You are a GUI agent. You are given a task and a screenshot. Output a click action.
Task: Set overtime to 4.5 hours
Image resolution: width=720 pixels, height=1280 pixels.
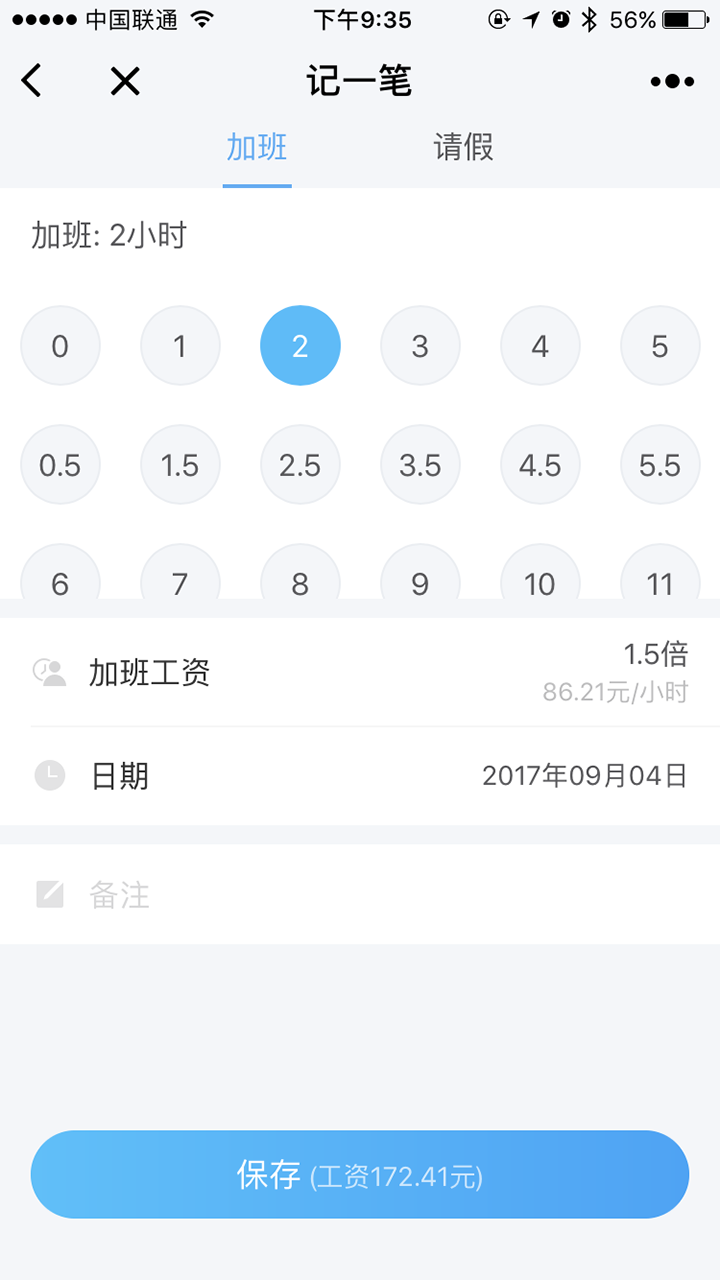coord(540,465)
